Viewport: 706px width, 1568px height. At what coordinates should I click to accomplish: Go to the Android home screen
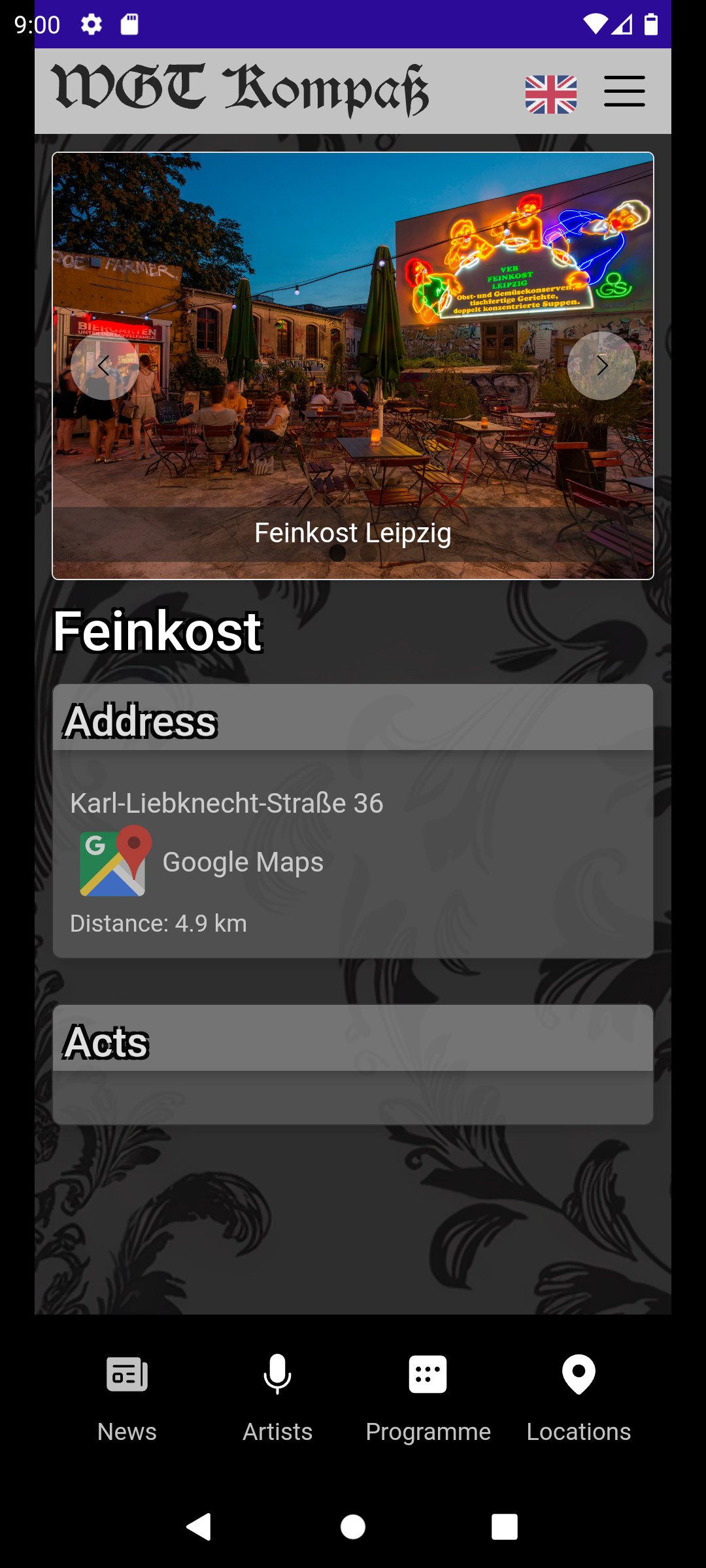[353, 1527]
